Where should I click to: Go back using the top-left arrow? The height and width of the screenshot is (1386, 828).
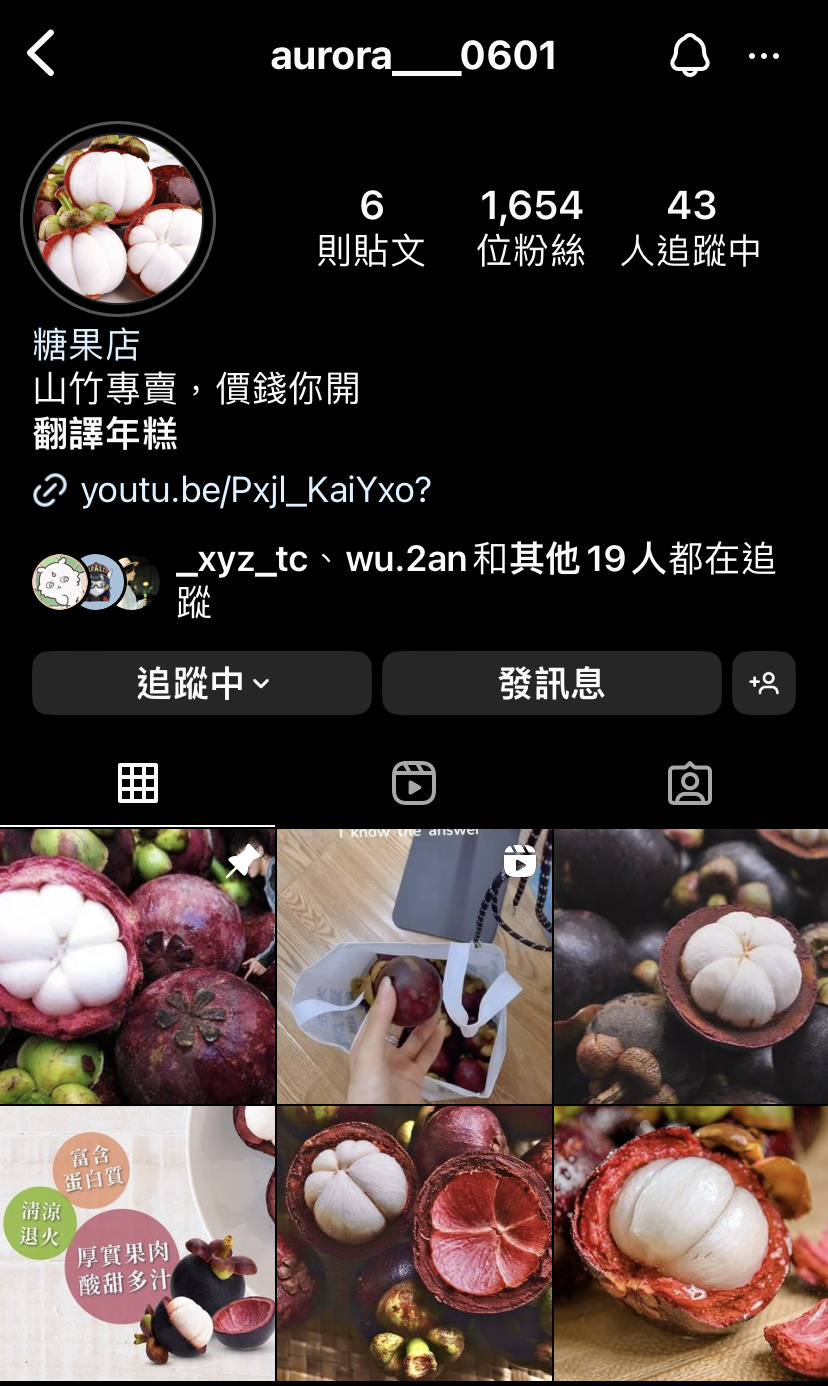[x=41, y=54]
